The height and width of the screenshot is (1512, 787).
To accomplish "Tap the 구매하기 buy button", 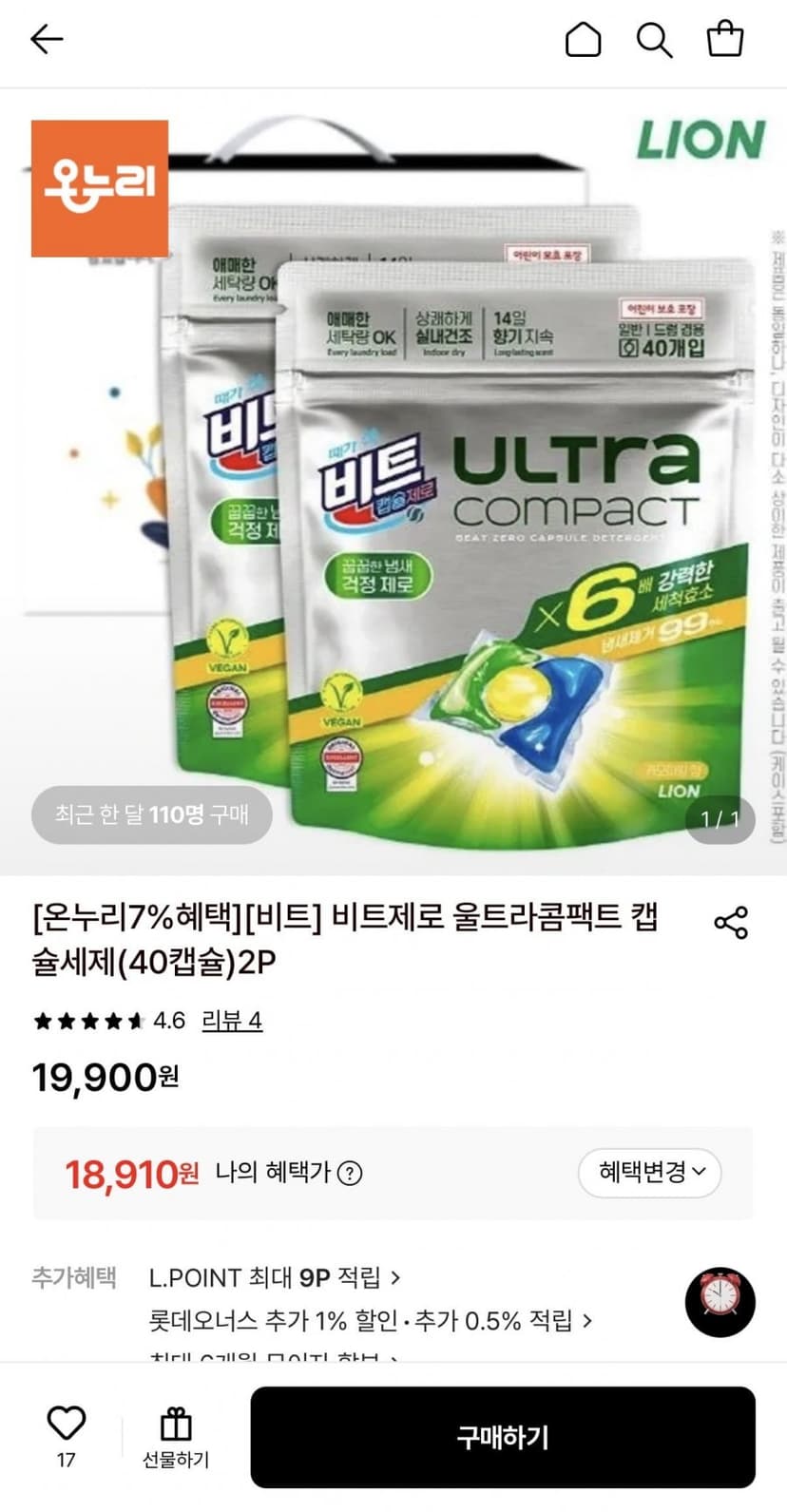I will pyautogui.click(x=503, y=1437).
